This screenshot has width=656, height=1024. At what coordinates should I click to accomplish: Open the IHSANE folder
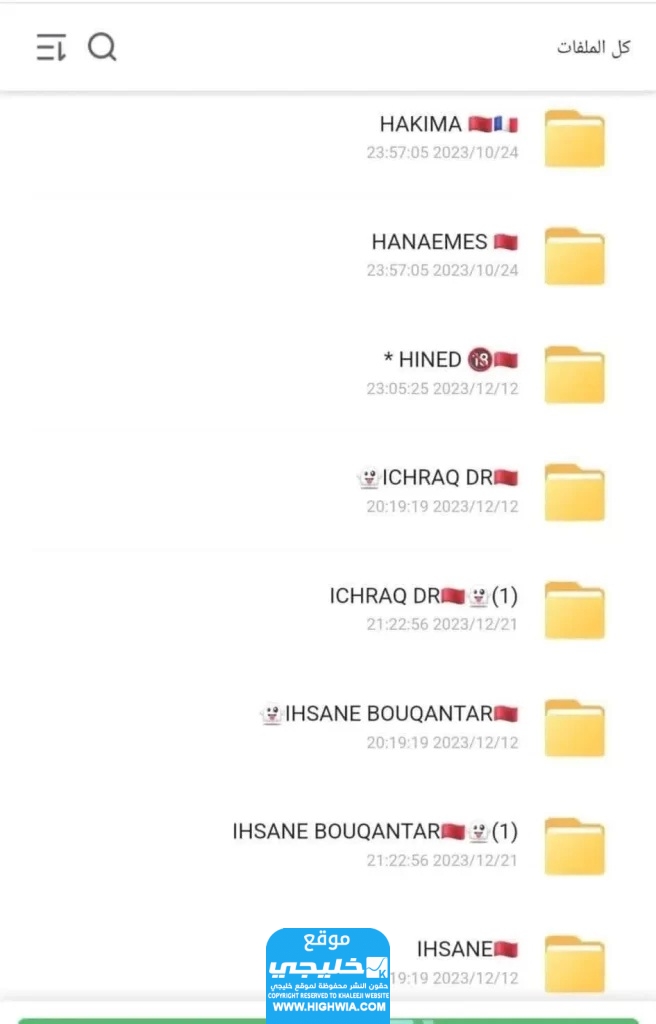(574, 962)
